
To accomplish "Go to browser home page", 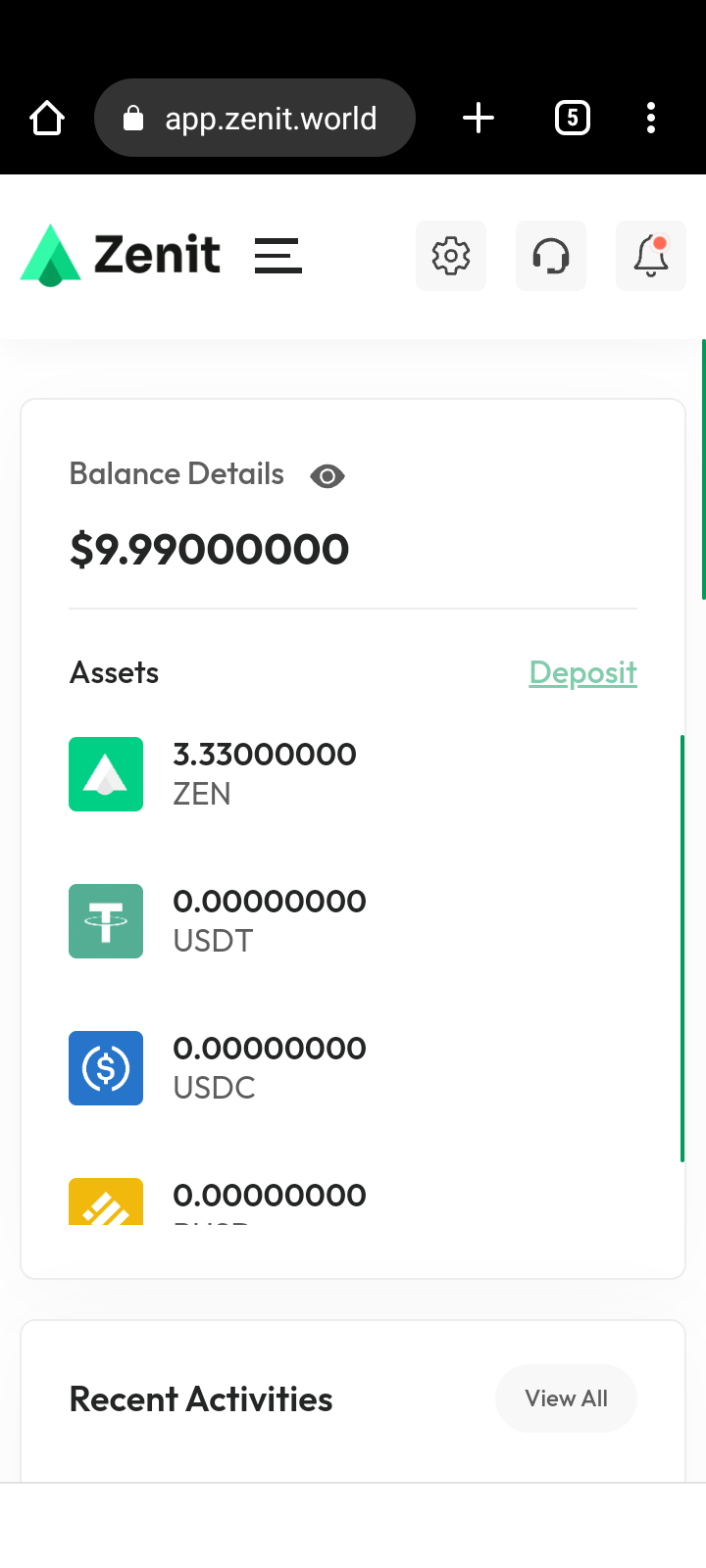I will pyautogui.click(x=47, y=118).
